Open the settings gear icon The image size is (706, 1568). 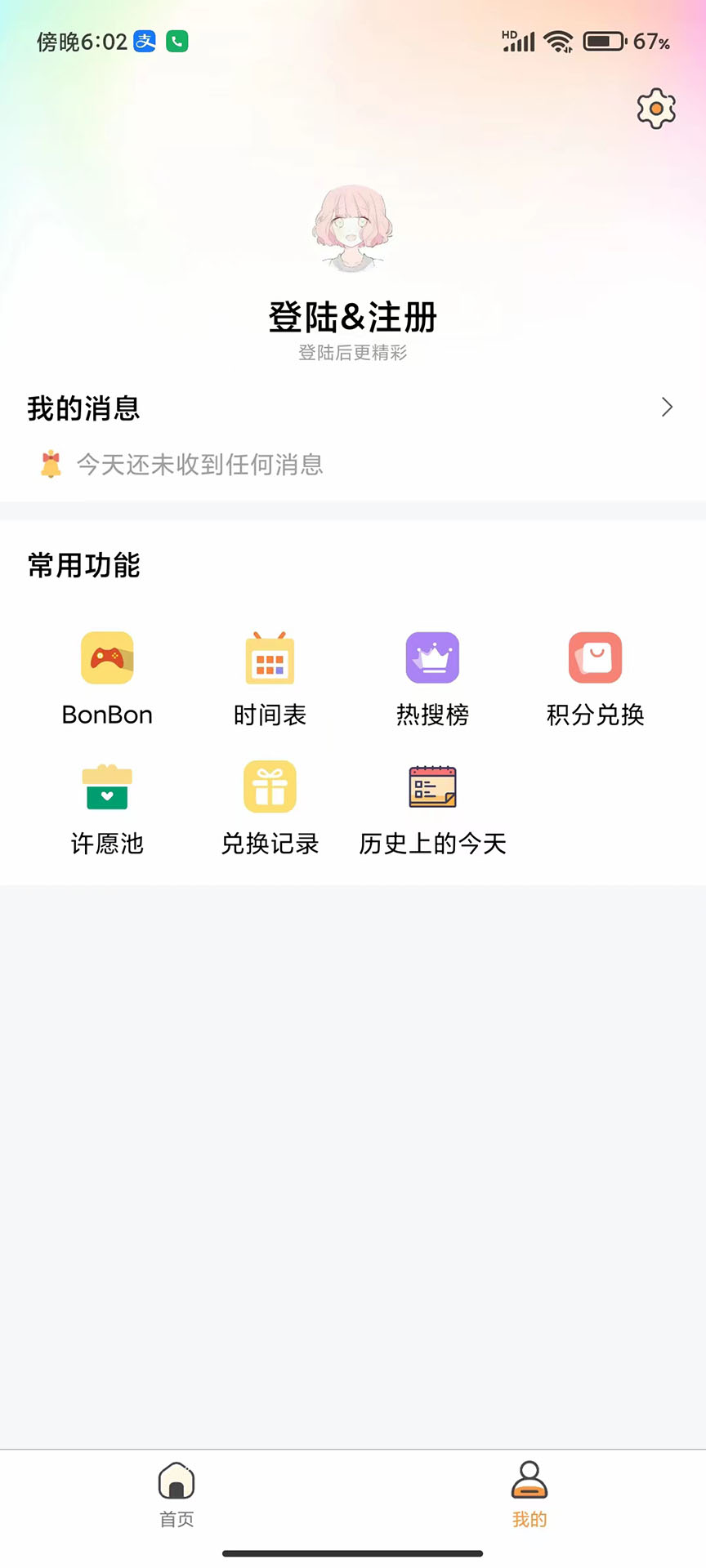click(x=655, y=108)
